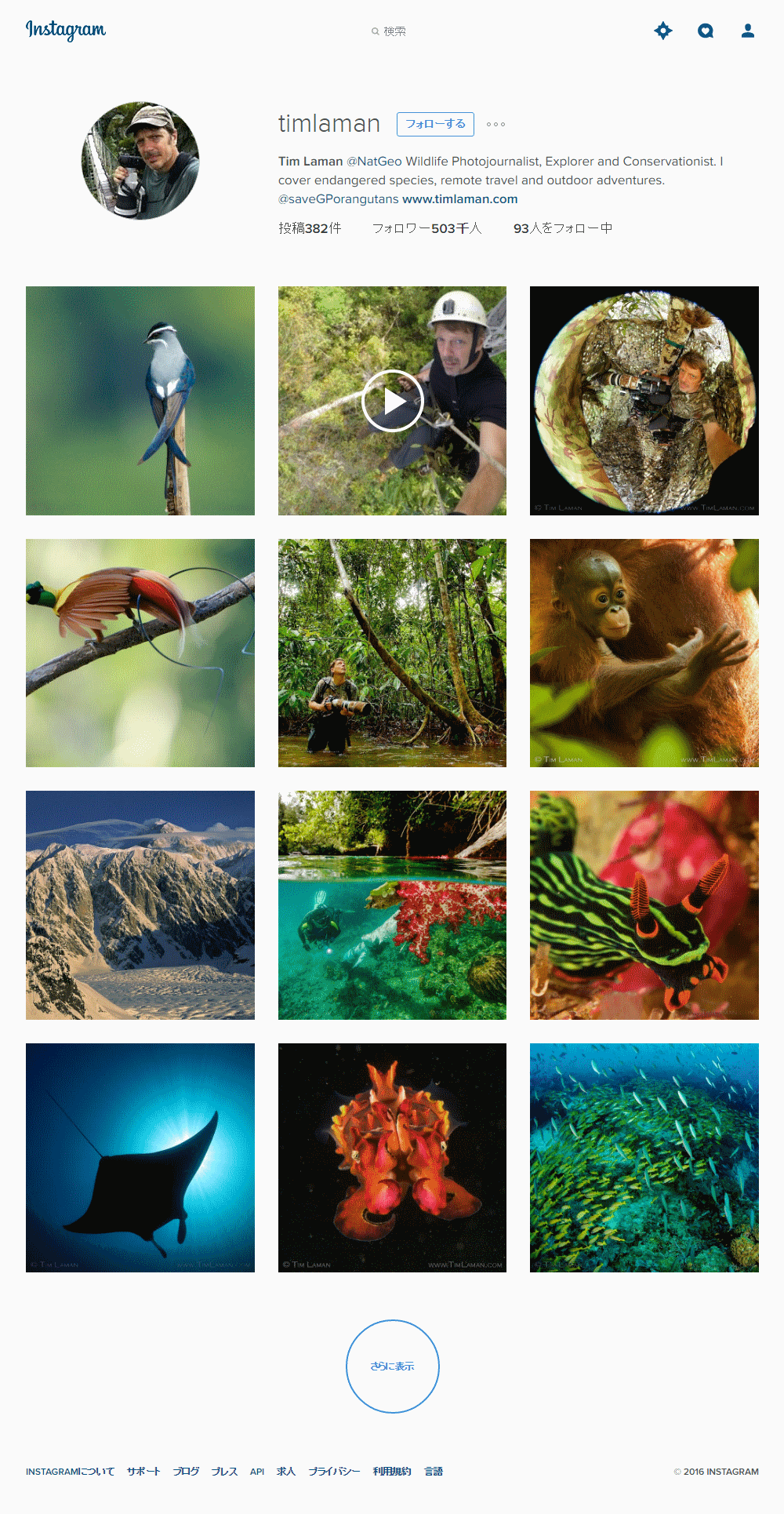
Task: Open the profile person icon
Action: (748, 31)
